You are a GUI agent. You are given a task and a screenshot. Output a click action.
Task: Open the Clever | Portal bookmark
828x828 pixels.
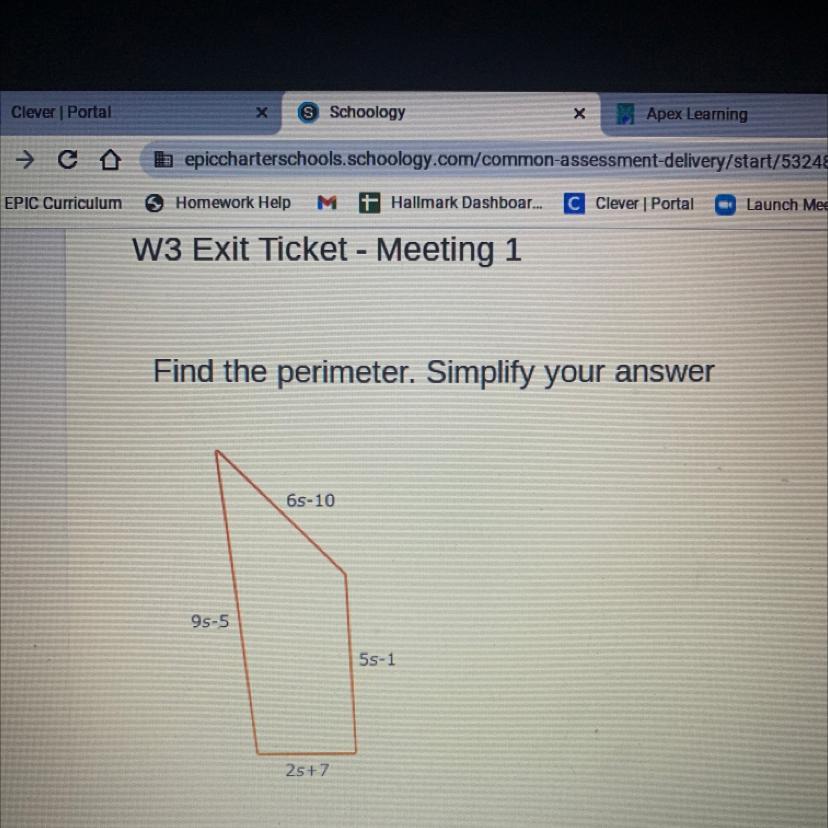[x=629, y=204]
